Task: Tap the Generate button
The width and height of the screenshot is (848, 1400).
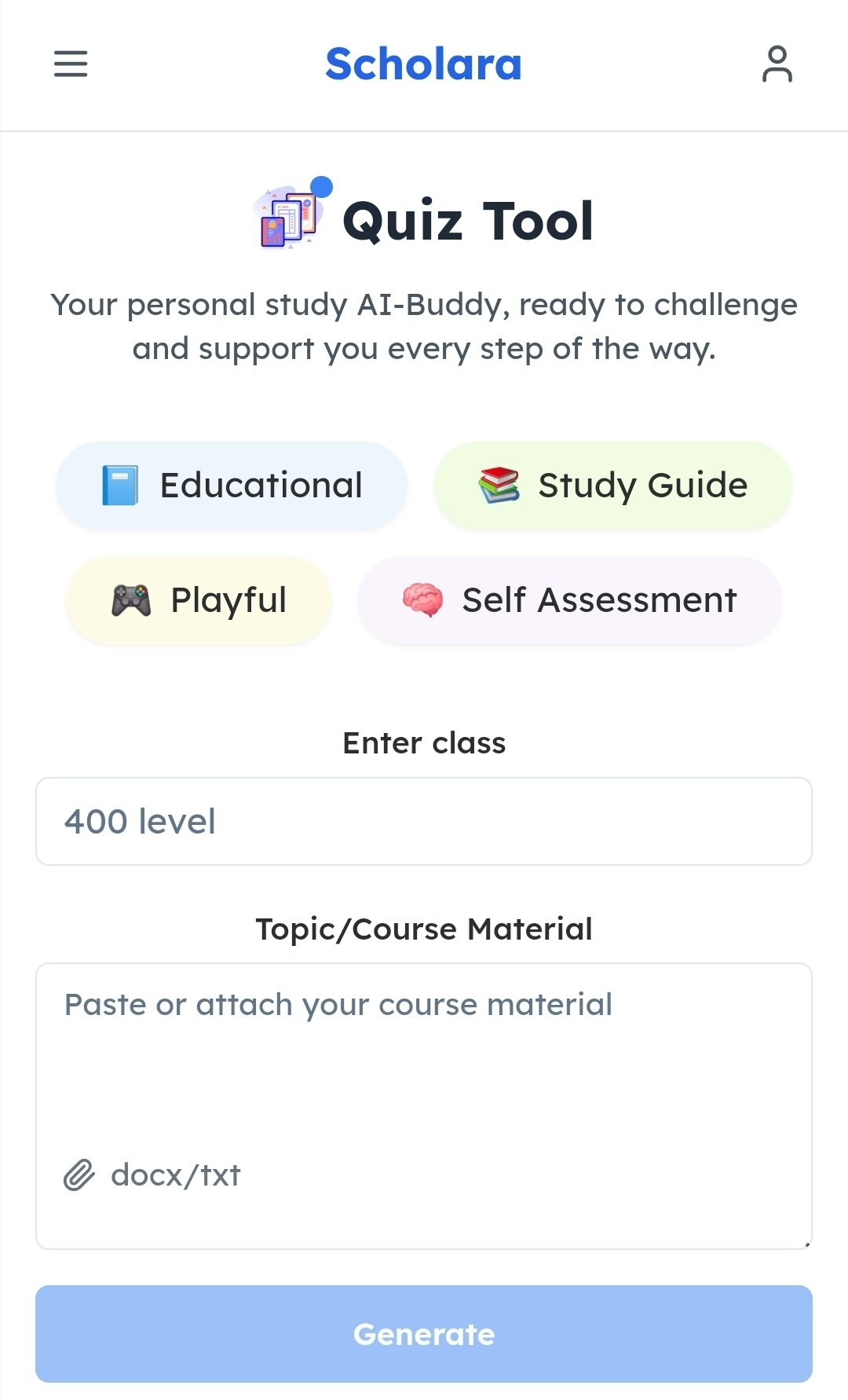Action: click(x=424, y=1334)
